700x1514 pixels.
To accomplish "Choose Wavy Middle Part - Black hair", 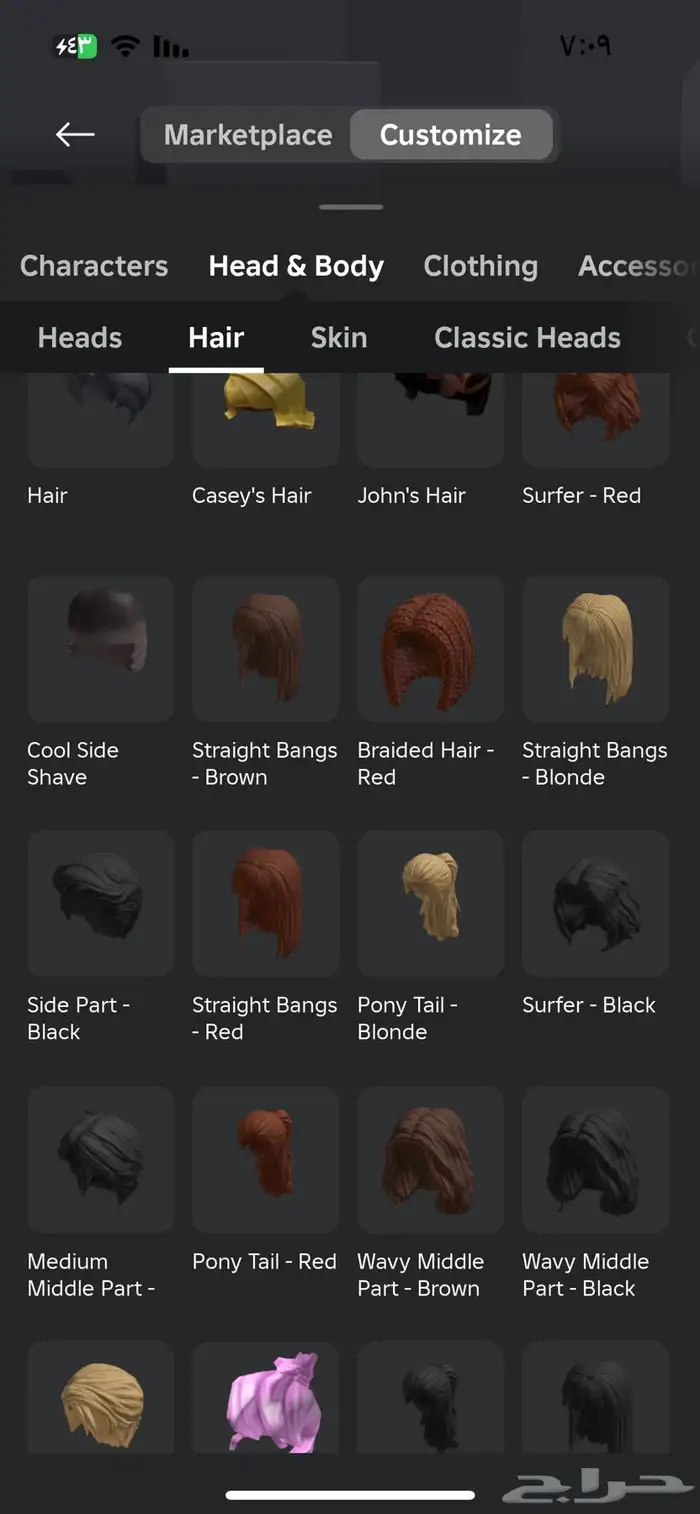I will click(x=596, y=1159).
